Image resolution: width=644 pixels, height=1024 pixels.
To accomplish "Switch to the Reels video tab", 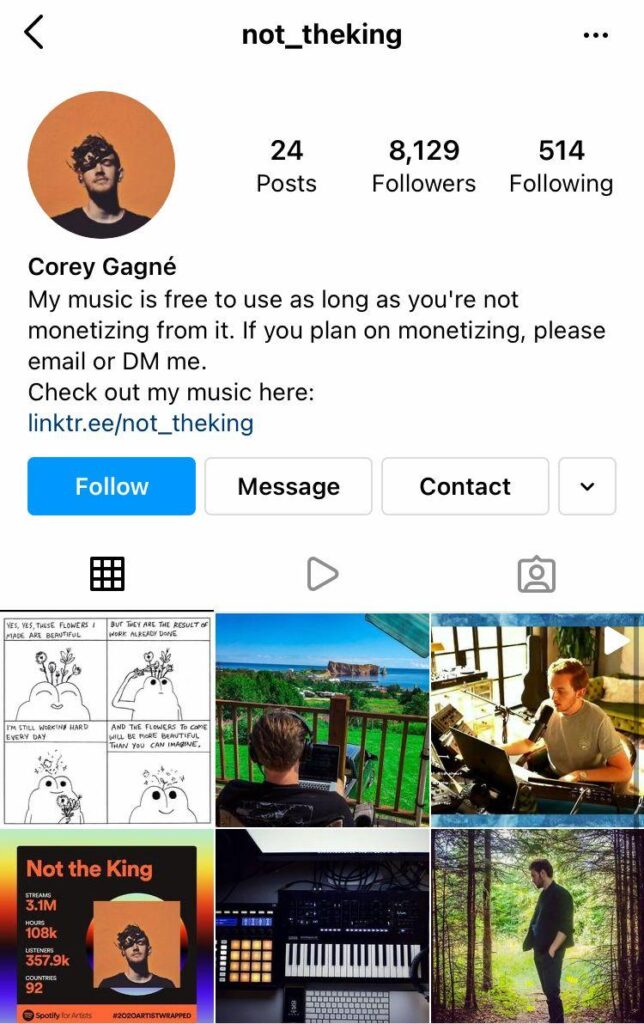I will [321, 573].
